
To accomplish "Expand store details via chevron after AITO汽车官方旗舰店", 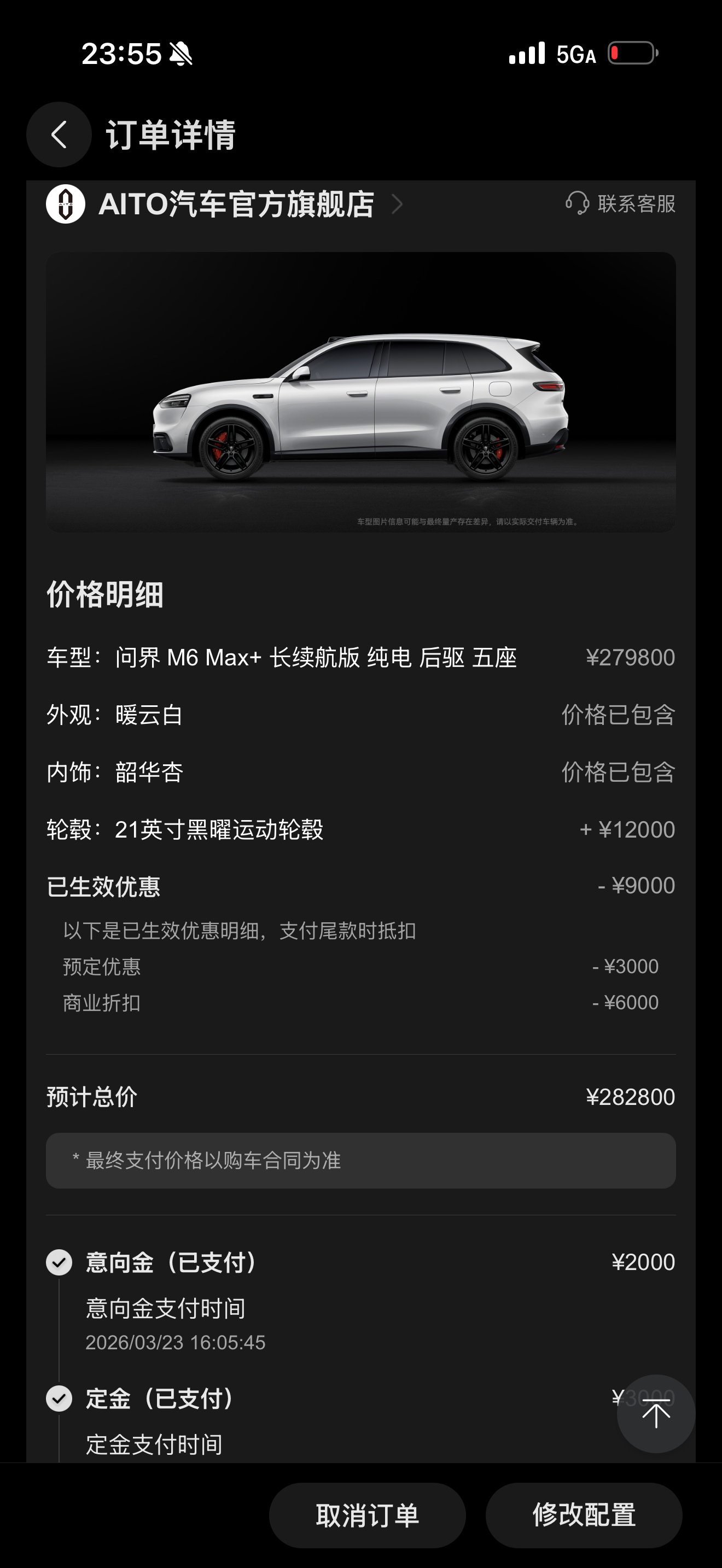I will 399,206.
